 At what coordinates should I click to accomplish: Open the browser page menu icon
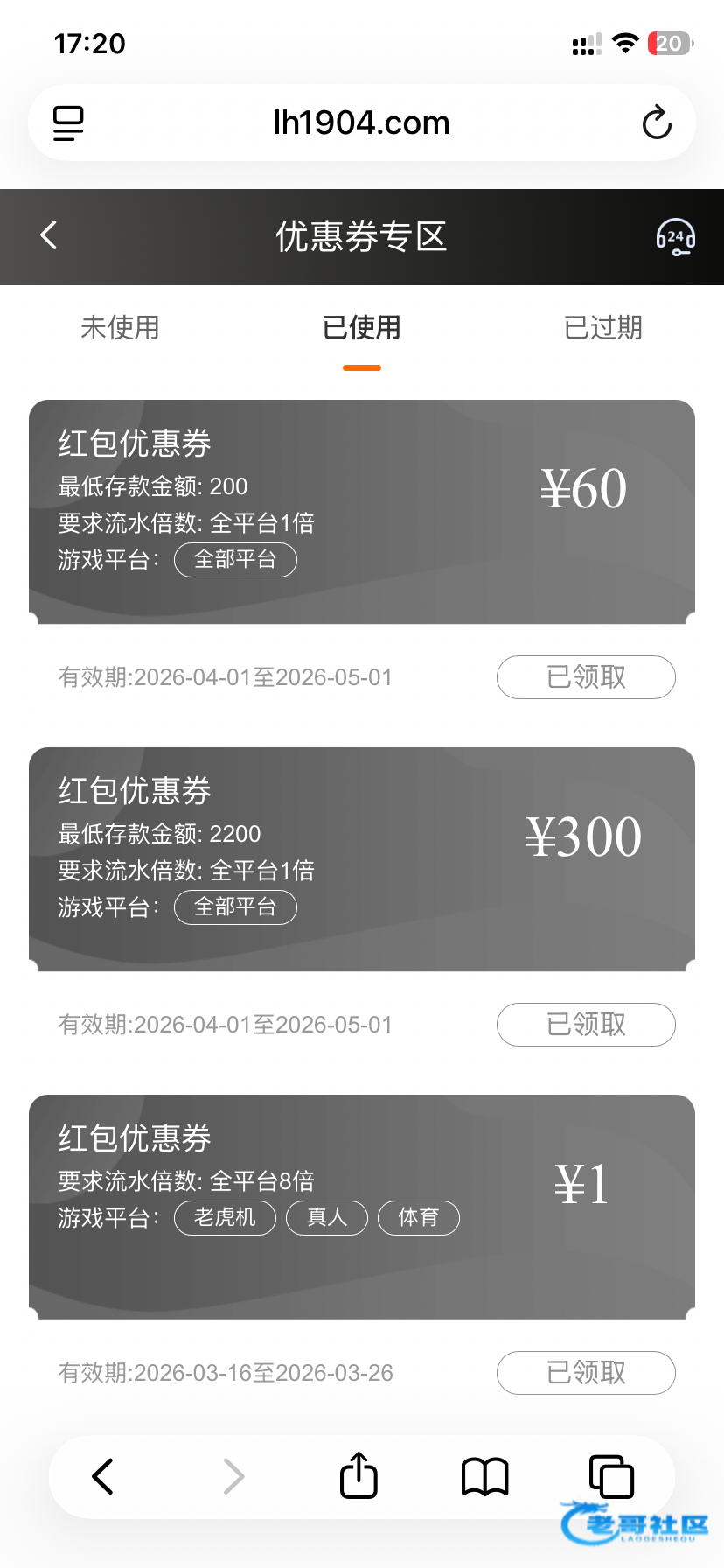68,123
